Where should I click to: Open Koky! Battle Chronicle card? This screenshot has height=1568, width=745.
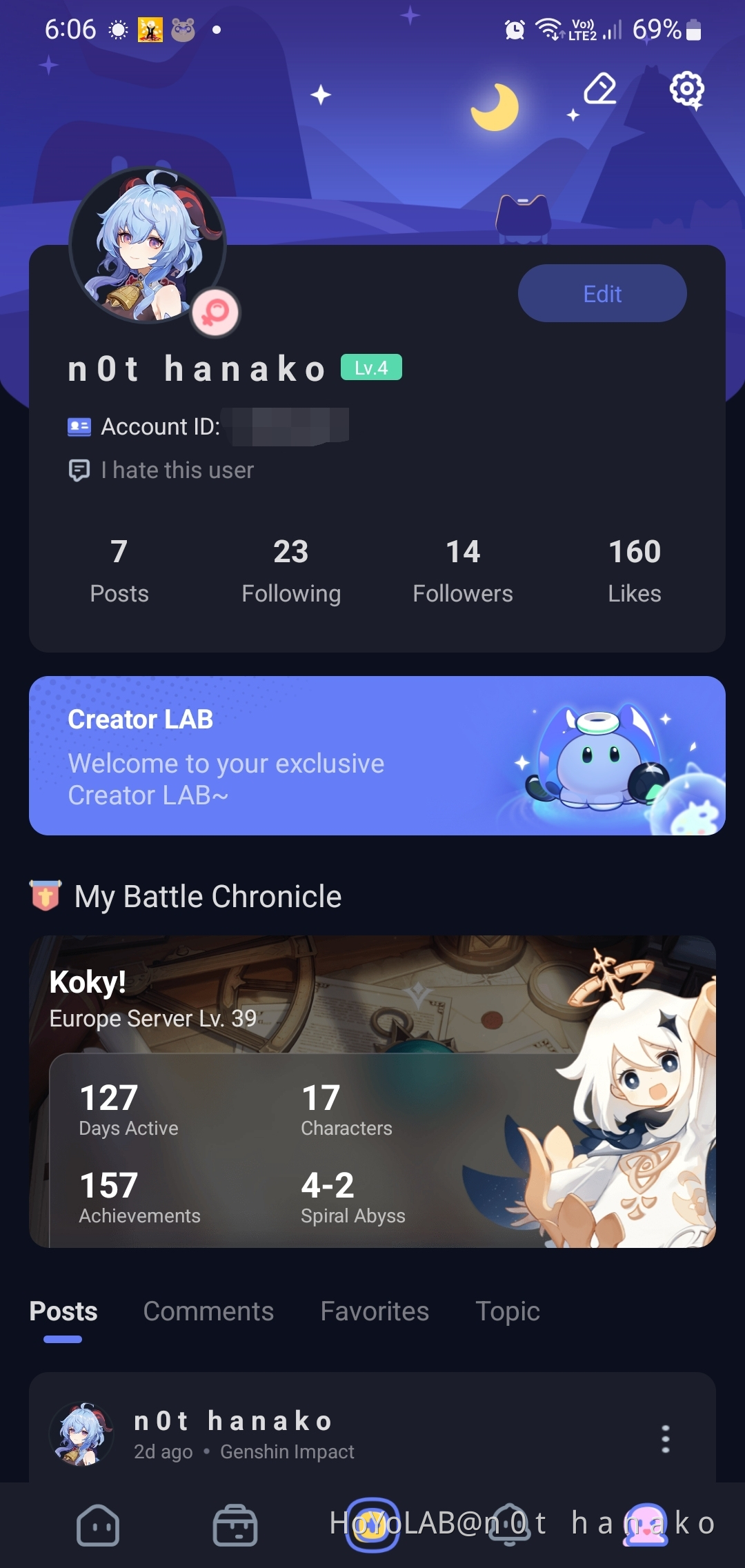(x=372, y=1091)
